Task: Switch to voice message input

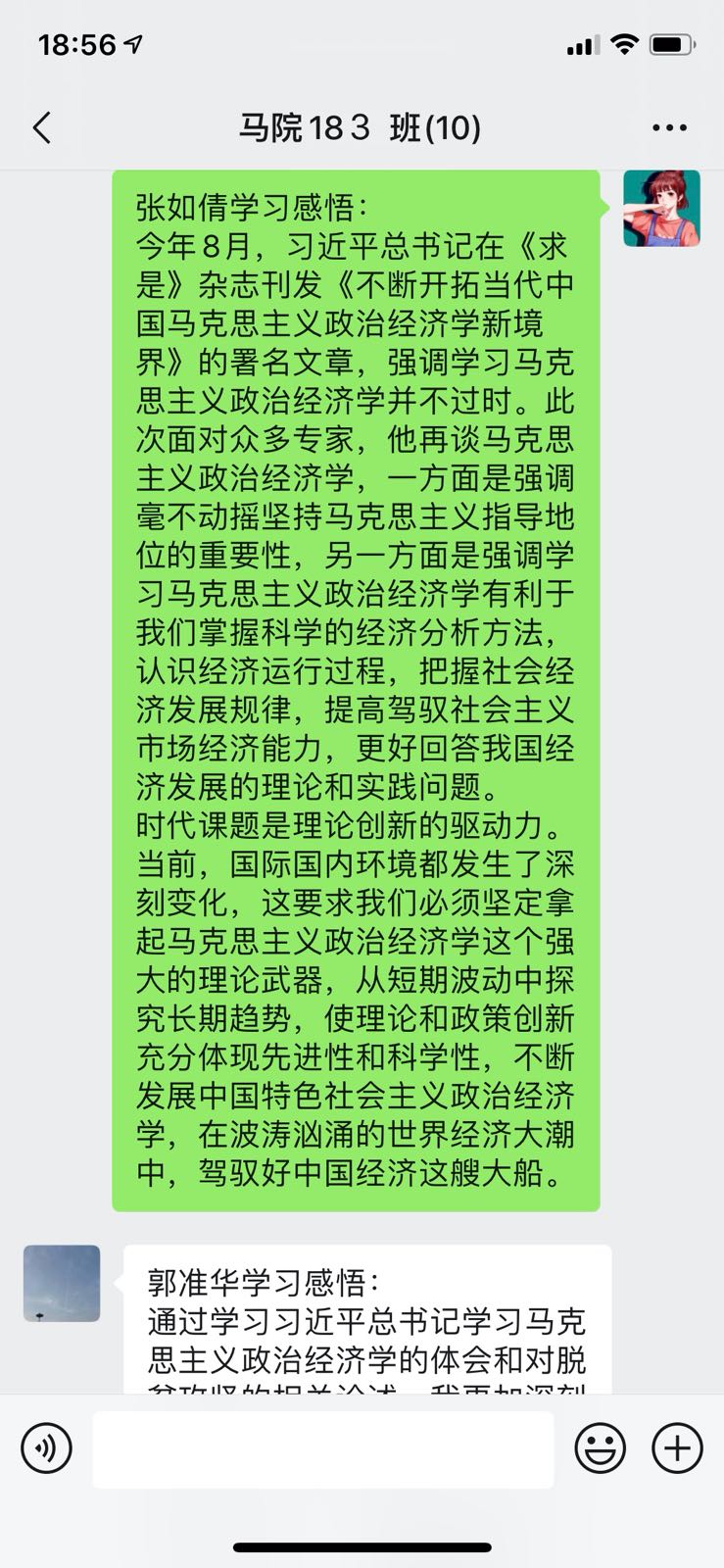Action: [46, 1447]
